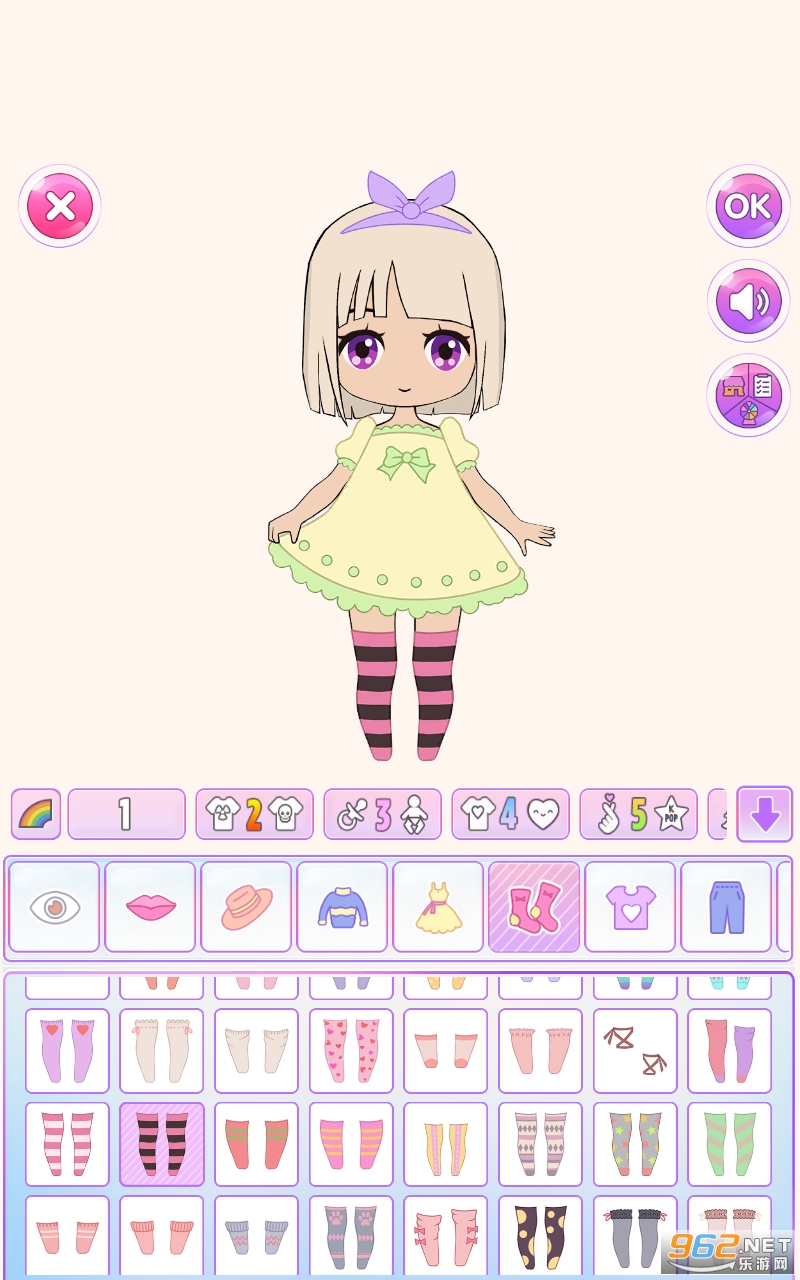Close the dress-up editor with X
Viewport: 800px width, 1280px height.
click(x=60, y=206)
